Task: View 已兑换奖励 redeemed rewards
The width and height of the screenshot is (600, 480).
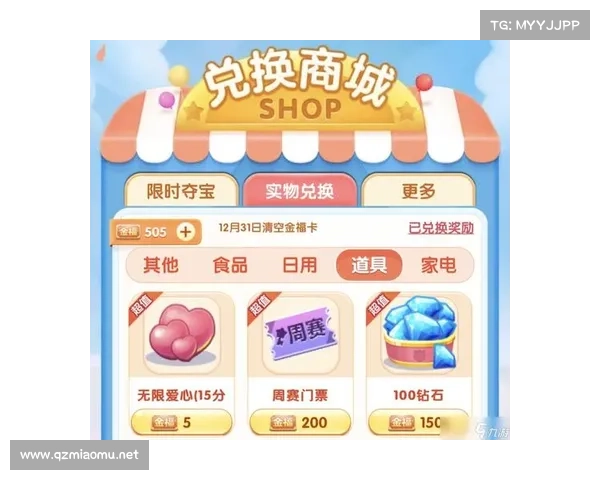Action: click(x=441, y=229)
